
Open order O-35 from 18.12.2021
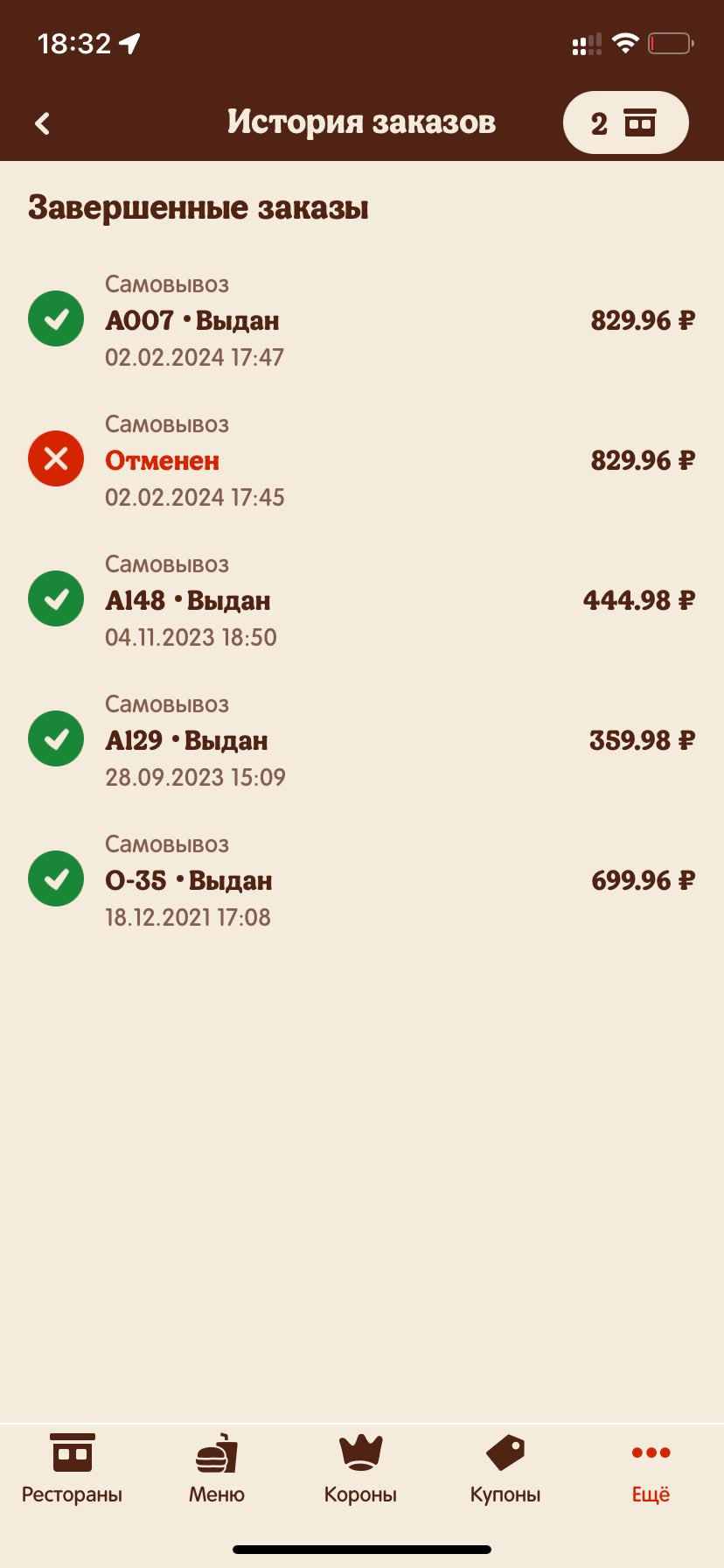(x=362, y=880)
